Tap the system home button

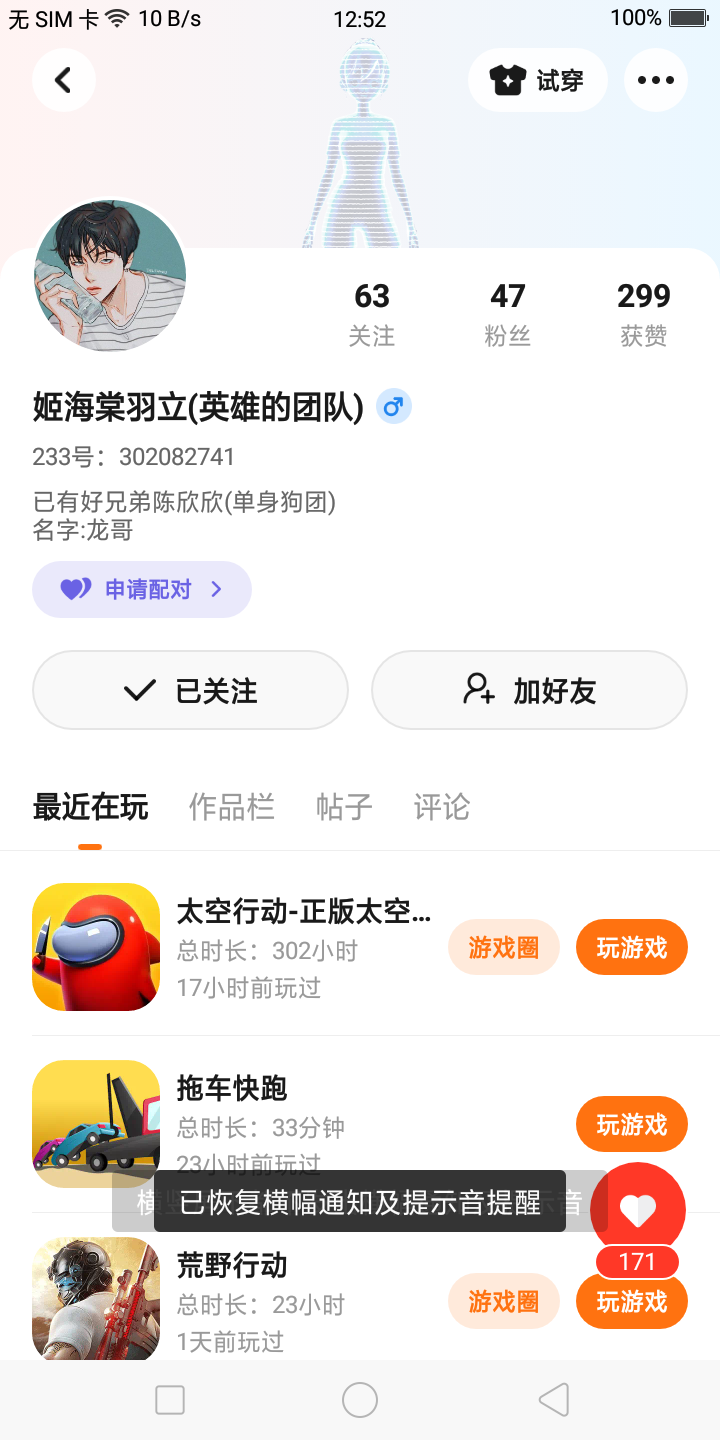tap(360, 1400)
